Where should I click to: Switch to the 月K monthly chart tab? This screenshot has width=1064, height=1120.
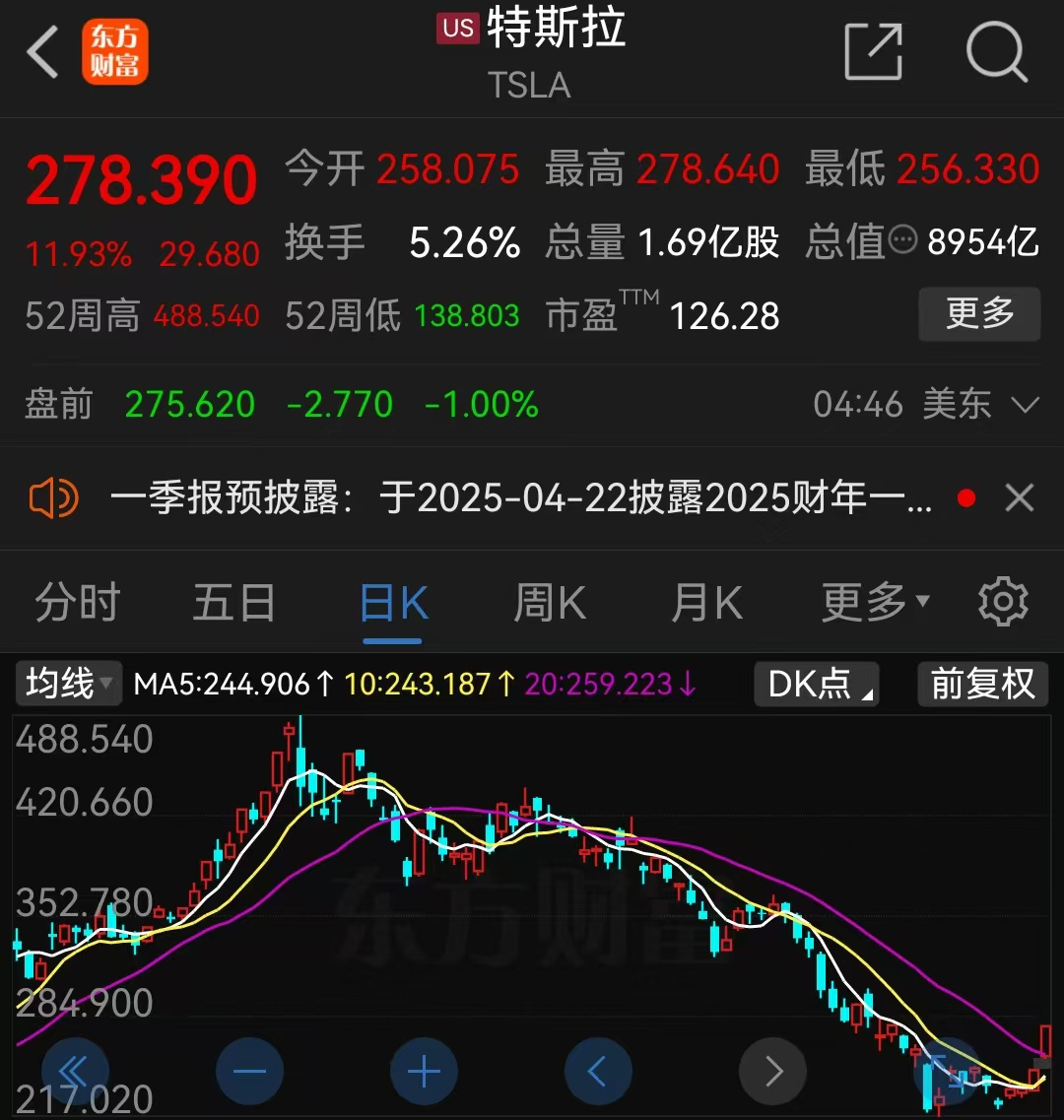click(705, 602)
